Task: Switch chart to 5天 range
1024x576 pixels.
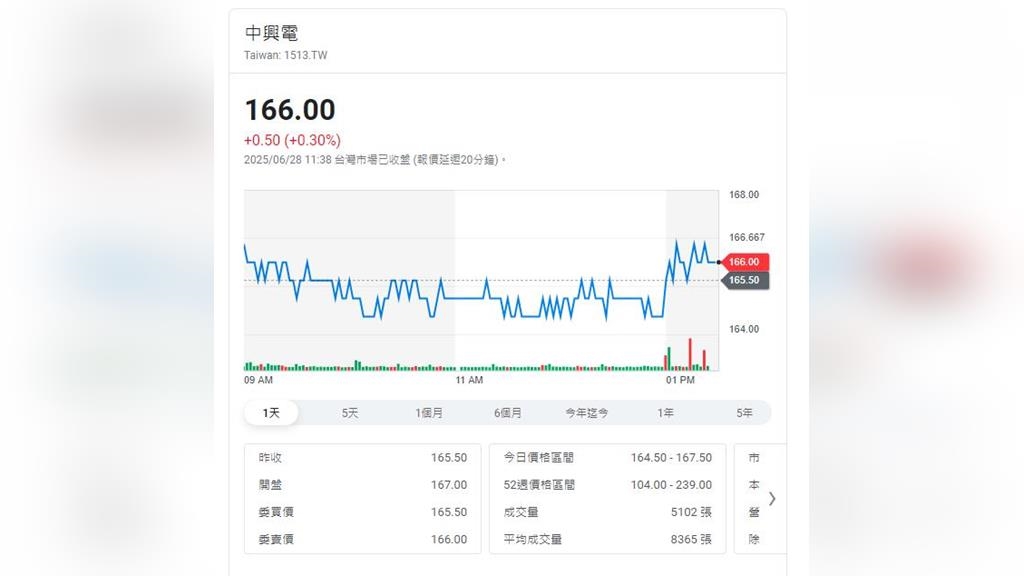Action: (350, 413)
